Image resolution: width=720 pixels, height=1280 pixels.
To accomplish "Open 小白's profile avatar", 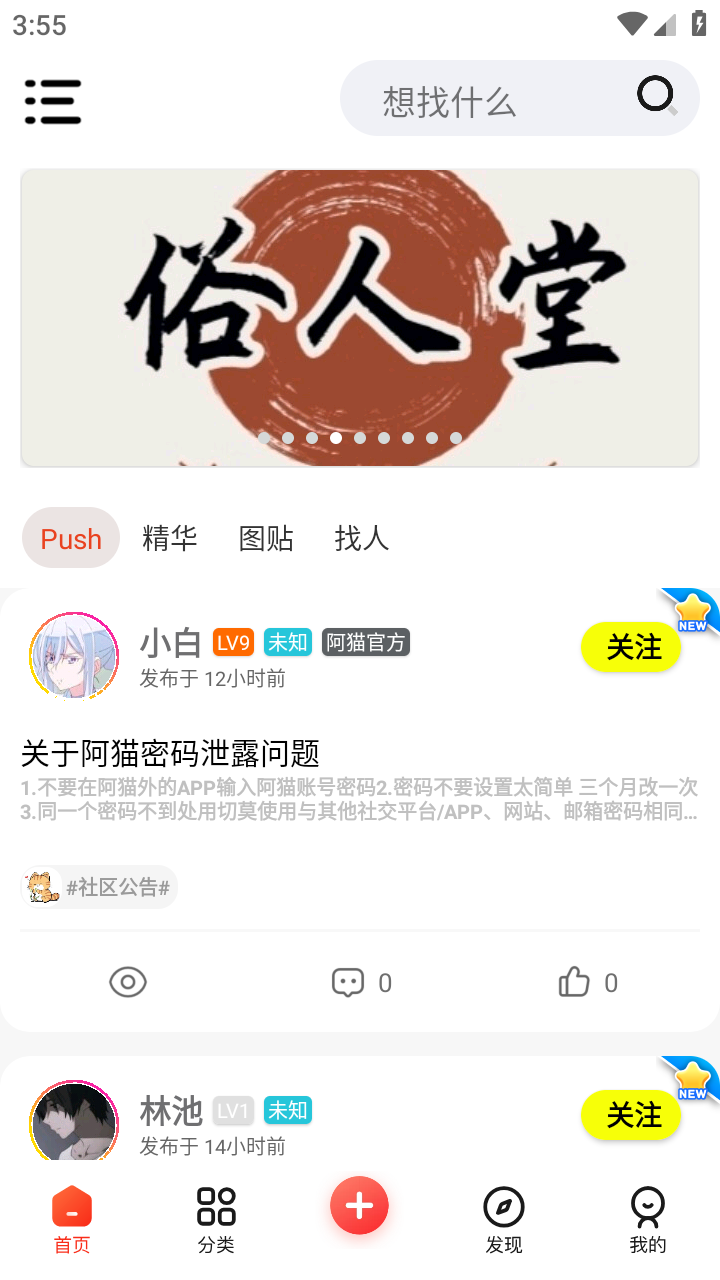I will pos(74,656).
